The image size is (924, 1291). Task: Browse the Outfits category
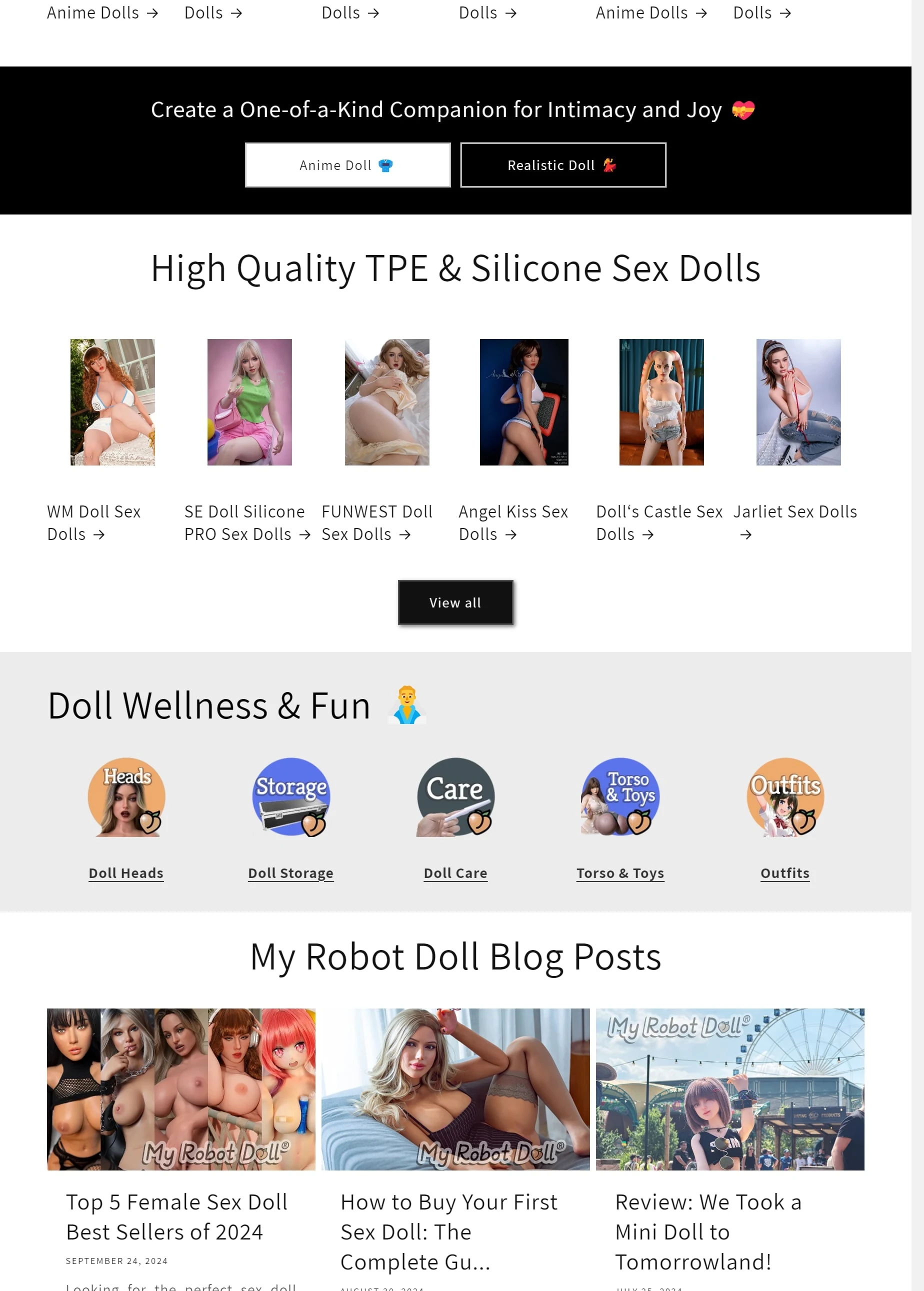pos(784,873)
